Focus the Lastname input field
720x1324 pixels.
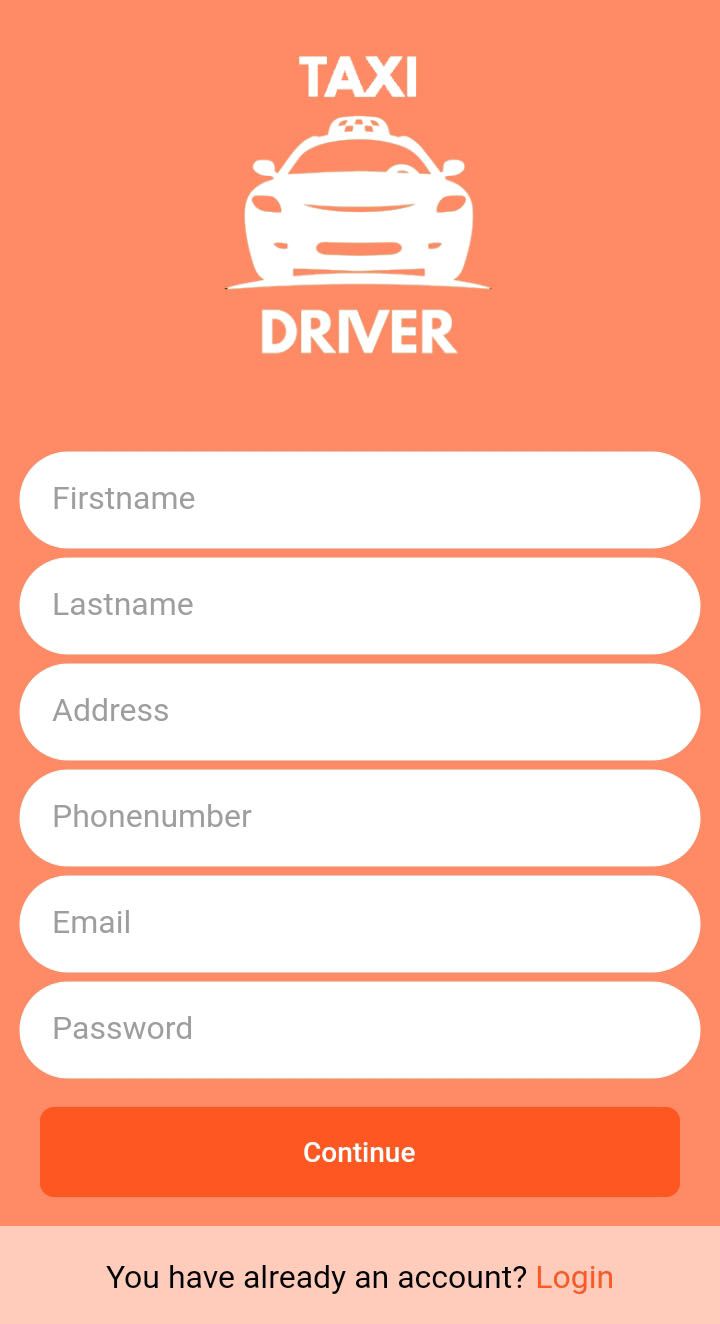[360, 605]
